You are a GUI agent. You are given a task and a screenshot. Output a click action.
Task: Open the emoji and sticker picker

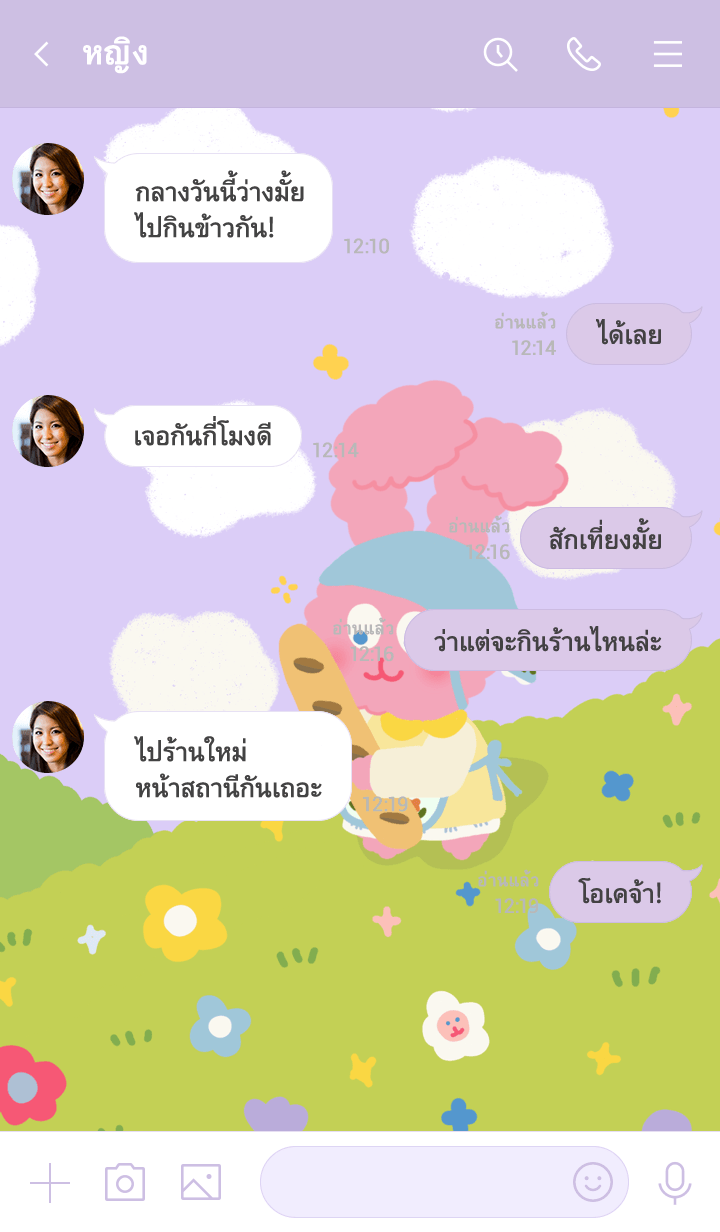592,1182
